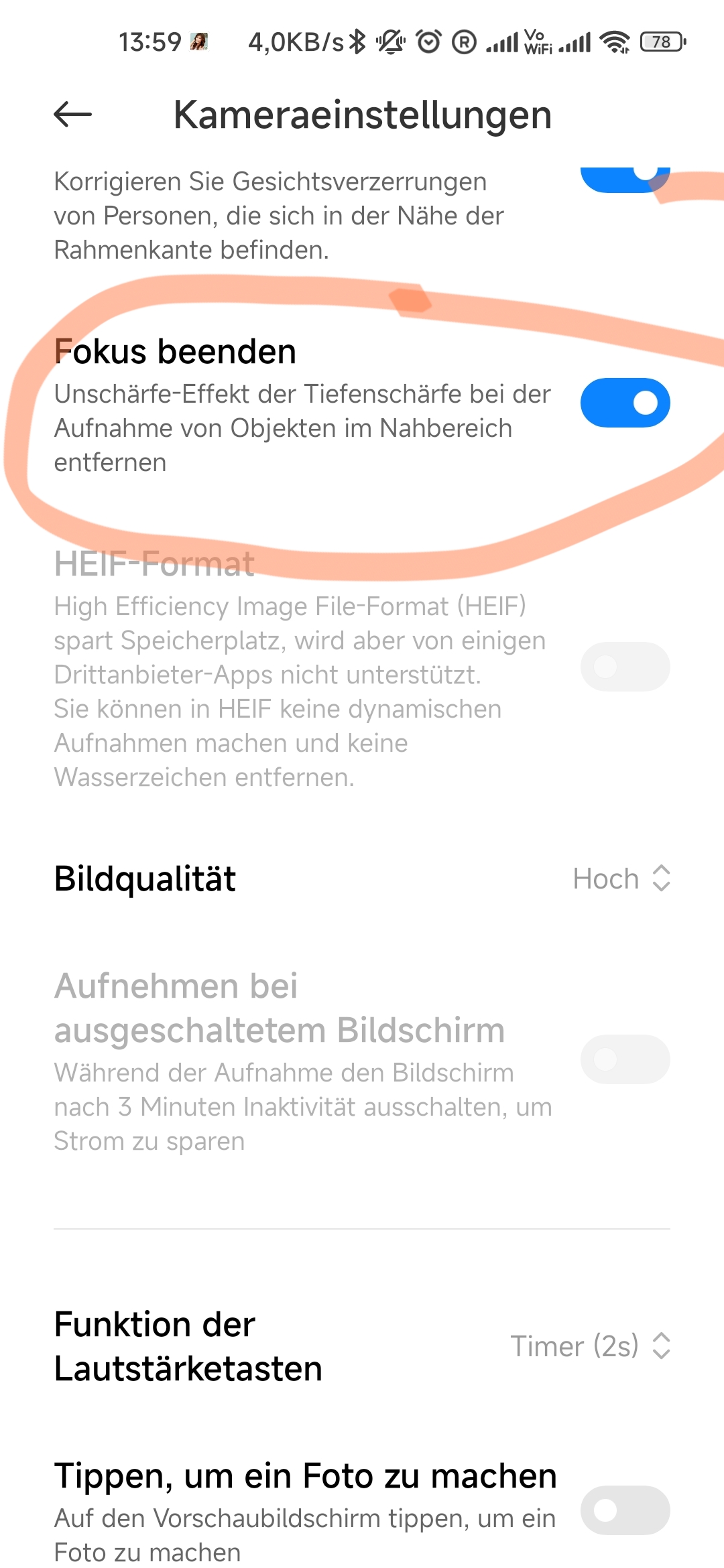Viewport: 724px width, 1568px height.
Task: Open the Bildqualität dropdown
Action: [621, 878]
